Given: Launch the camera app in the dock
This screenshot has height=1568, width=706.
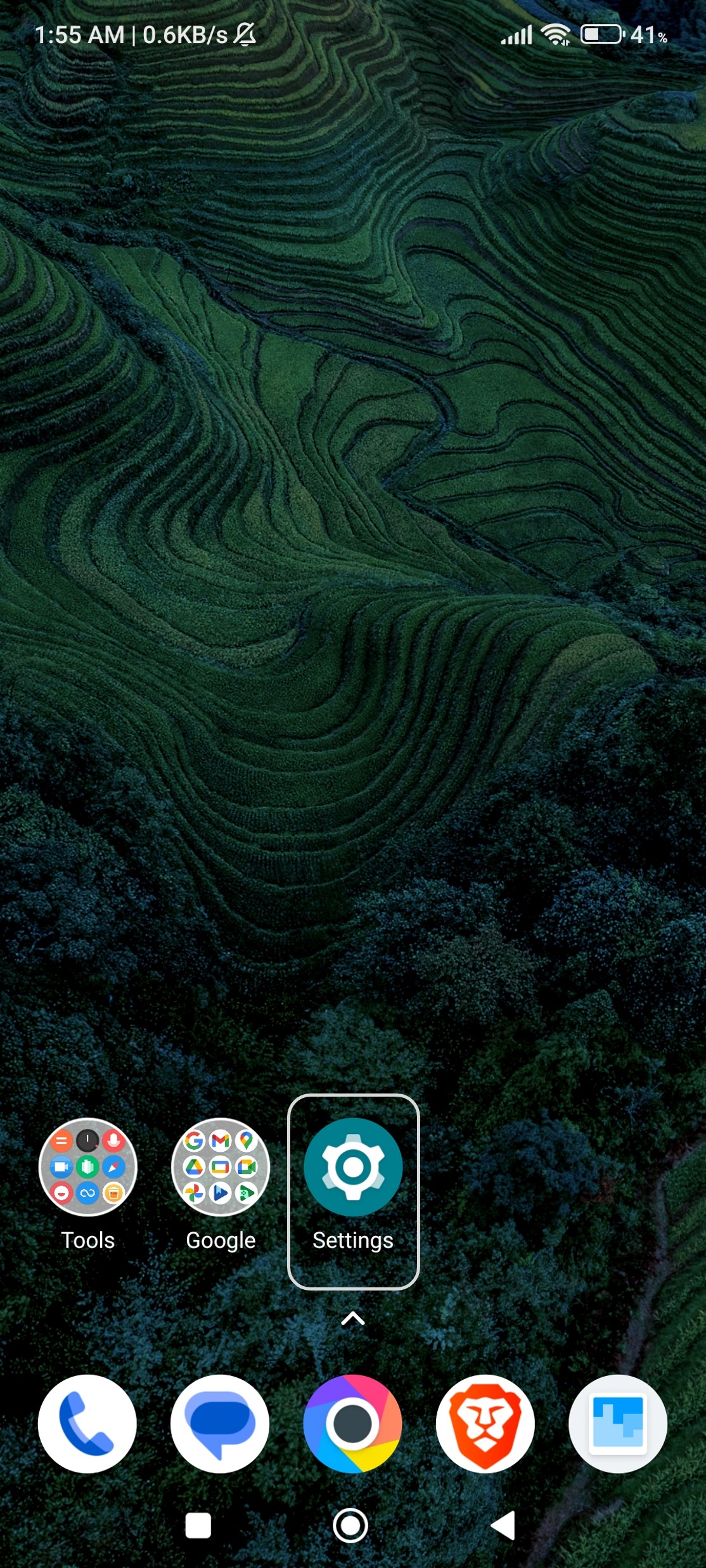Looking at the screenshot, I should 353,1424.
